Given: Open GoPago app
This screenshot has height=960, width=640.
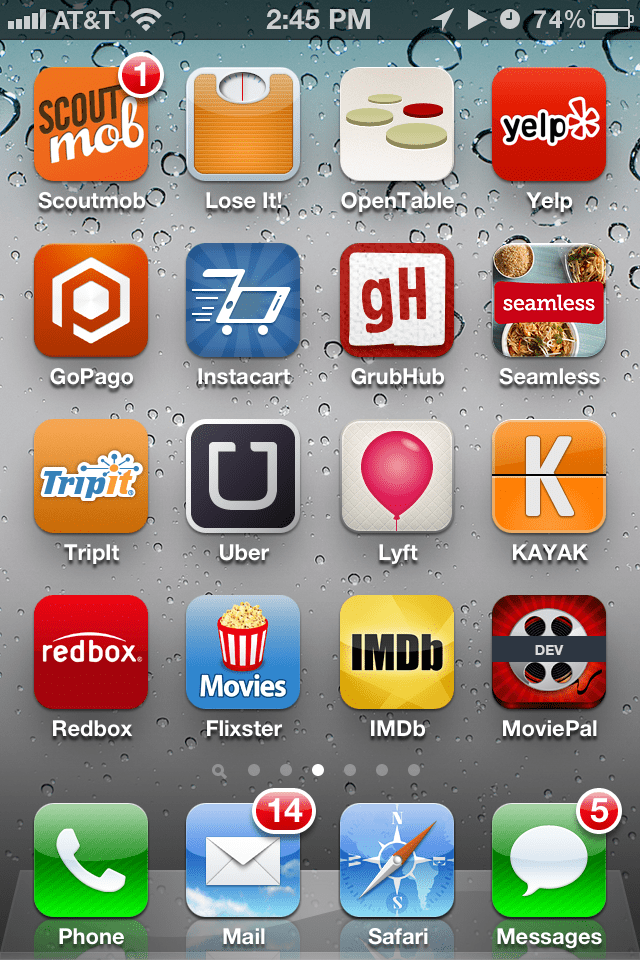Looking at the screenshot, I should (x=91, y=300).
